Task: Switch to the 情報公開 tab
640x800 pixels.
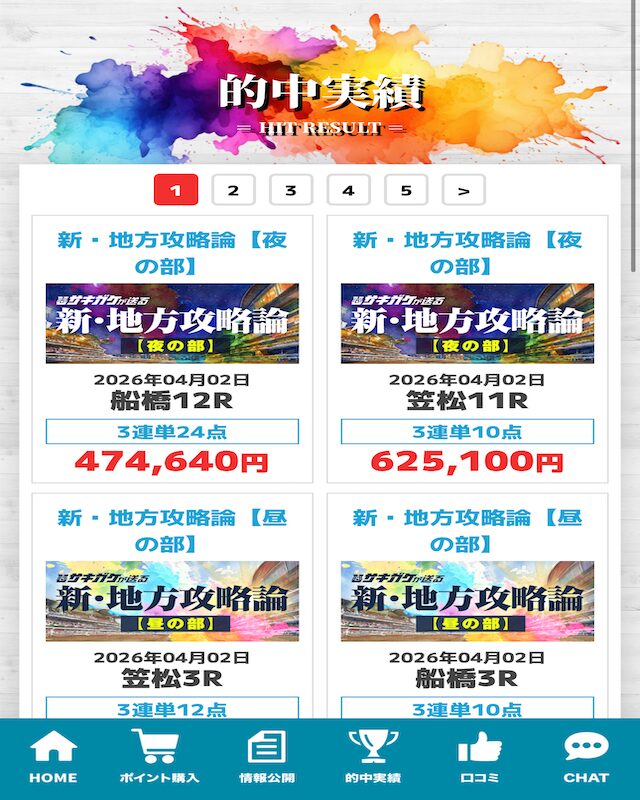Action: pyautogui.click(x=266, y=758)
